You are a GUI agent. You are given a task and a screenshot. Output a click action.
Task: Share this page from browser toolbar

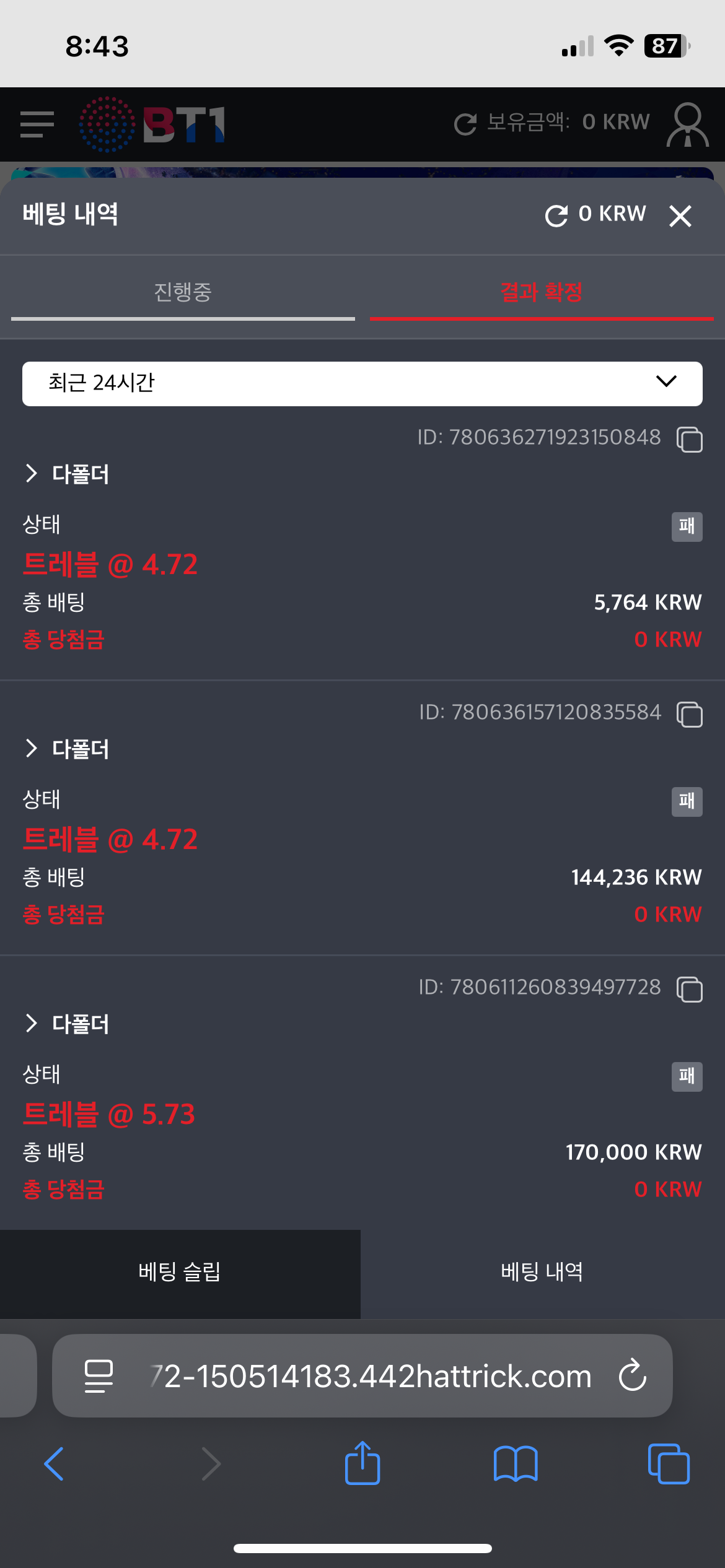(x=362, y=1463)
